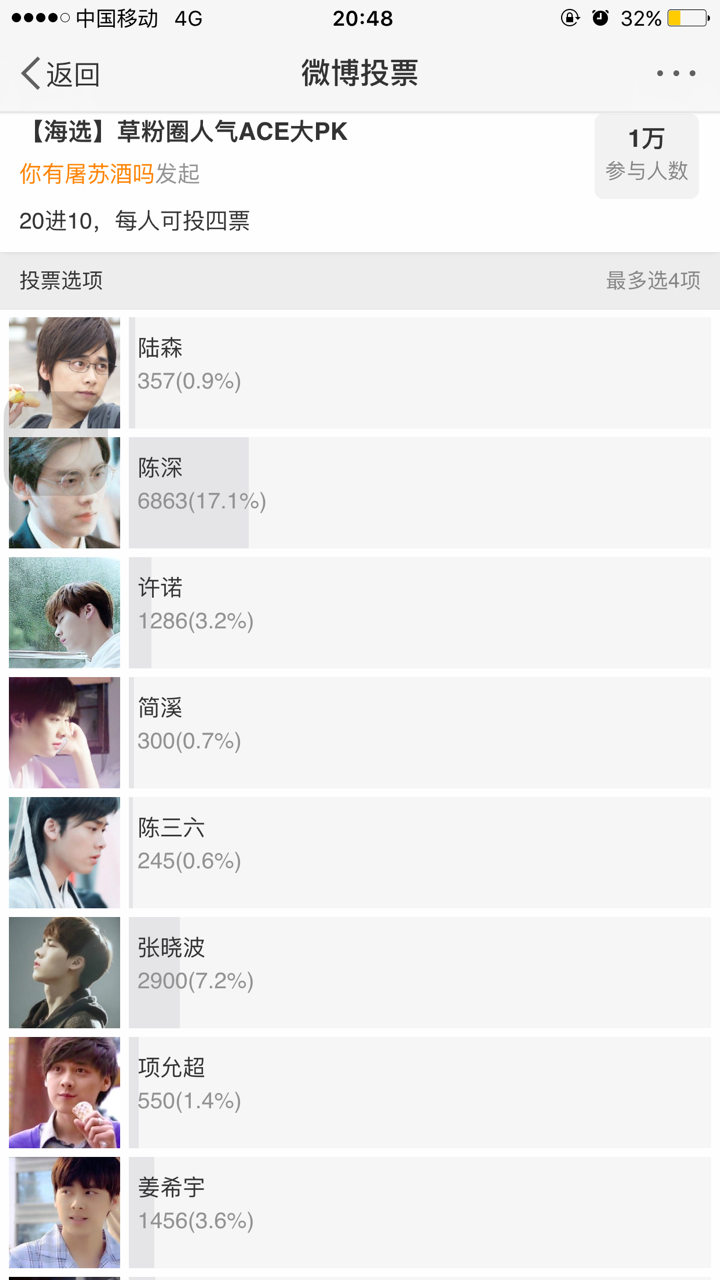This screenshot has height=1280, width=720.
Task: Open the three-dot overflow menu
Action: pos(676,74)
